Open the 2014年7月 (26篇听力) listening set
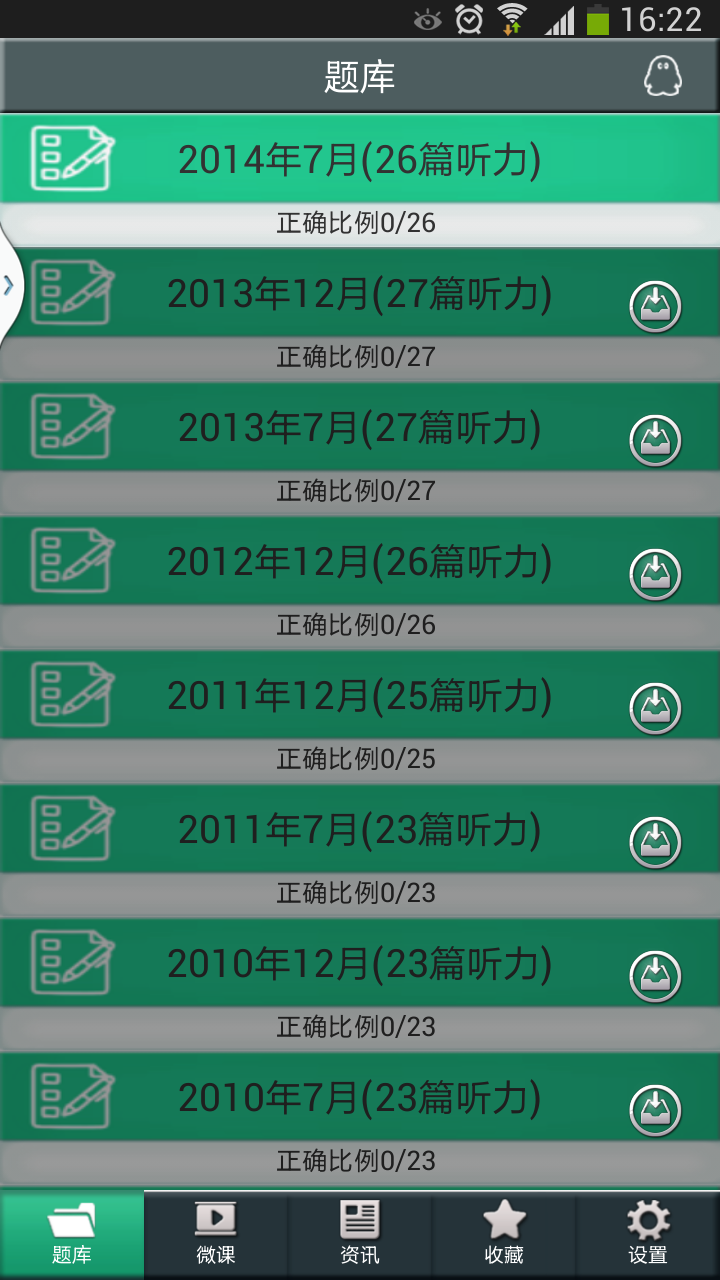Image resolution: width=720 pixels, height=1280 pixels. [x=360, y=159]
